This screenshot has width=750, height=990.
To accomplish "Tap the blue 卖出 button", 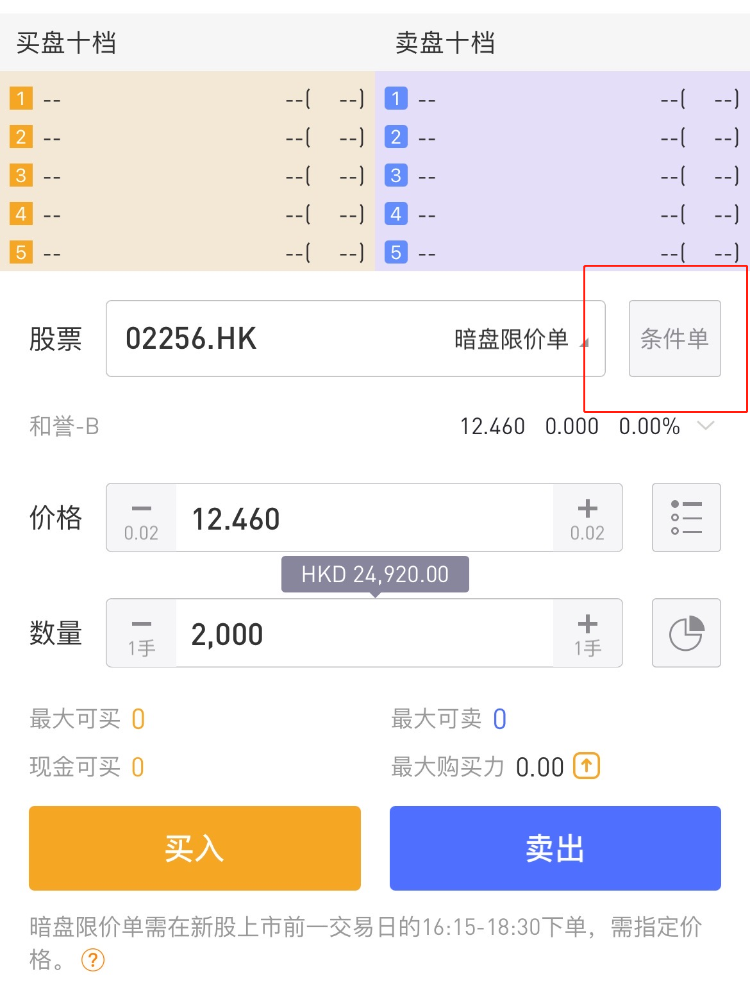I will click(x=555, y=848).
